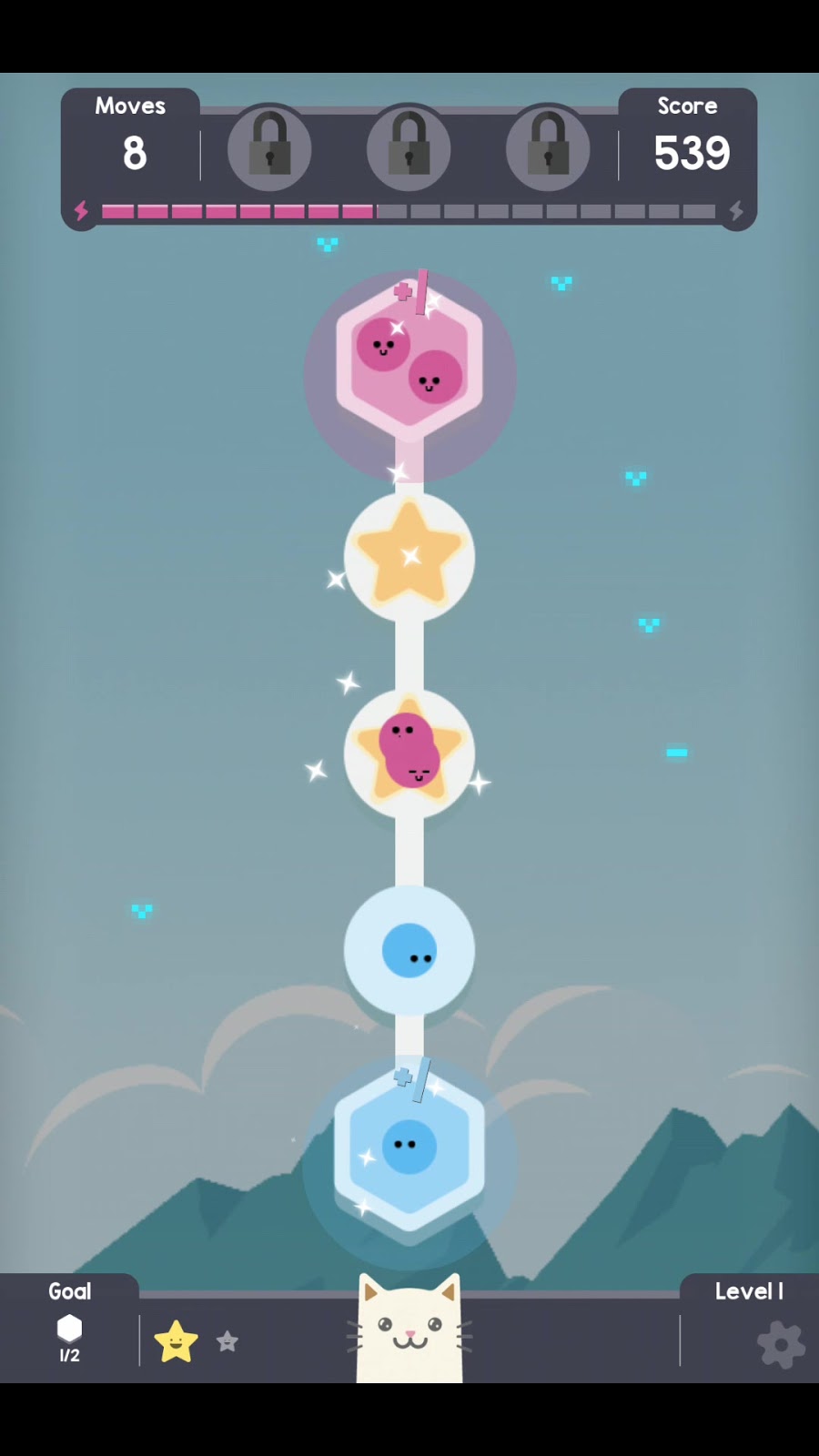Tap the blue hexagon node
Image resolution: width=819 pixels, height=1456 pixels.
tap(409, 1148)
